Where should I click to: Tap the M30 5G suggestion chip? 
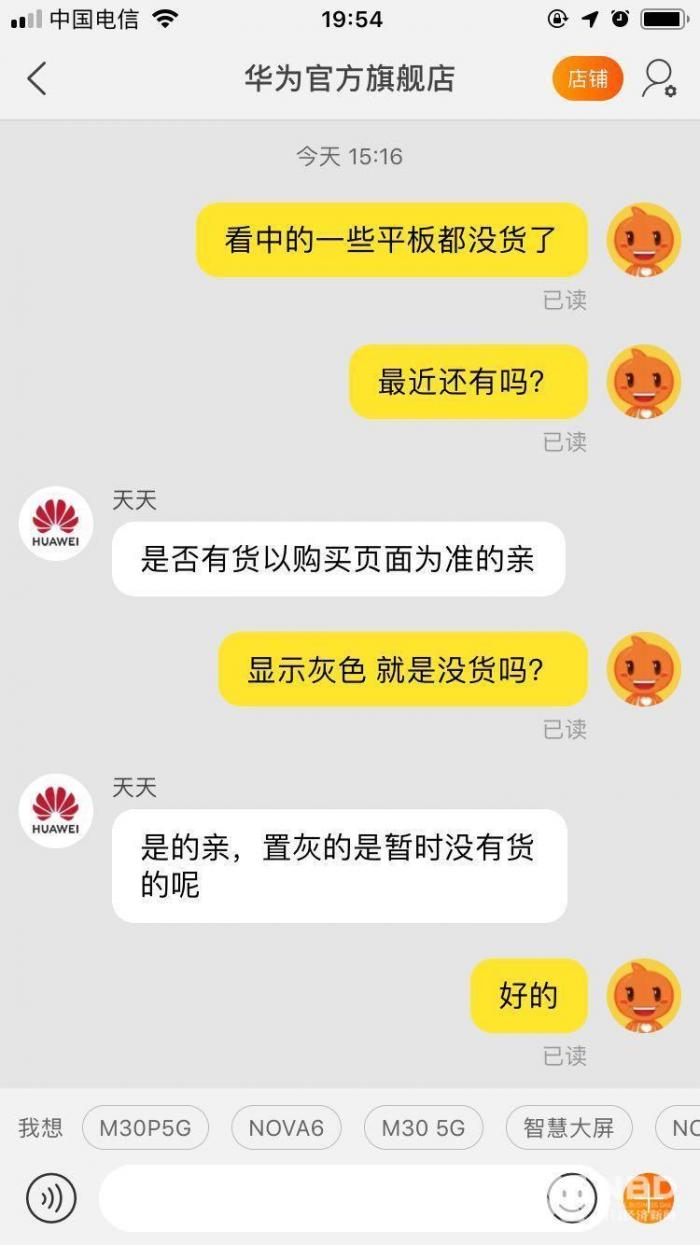coord(423,1128)
